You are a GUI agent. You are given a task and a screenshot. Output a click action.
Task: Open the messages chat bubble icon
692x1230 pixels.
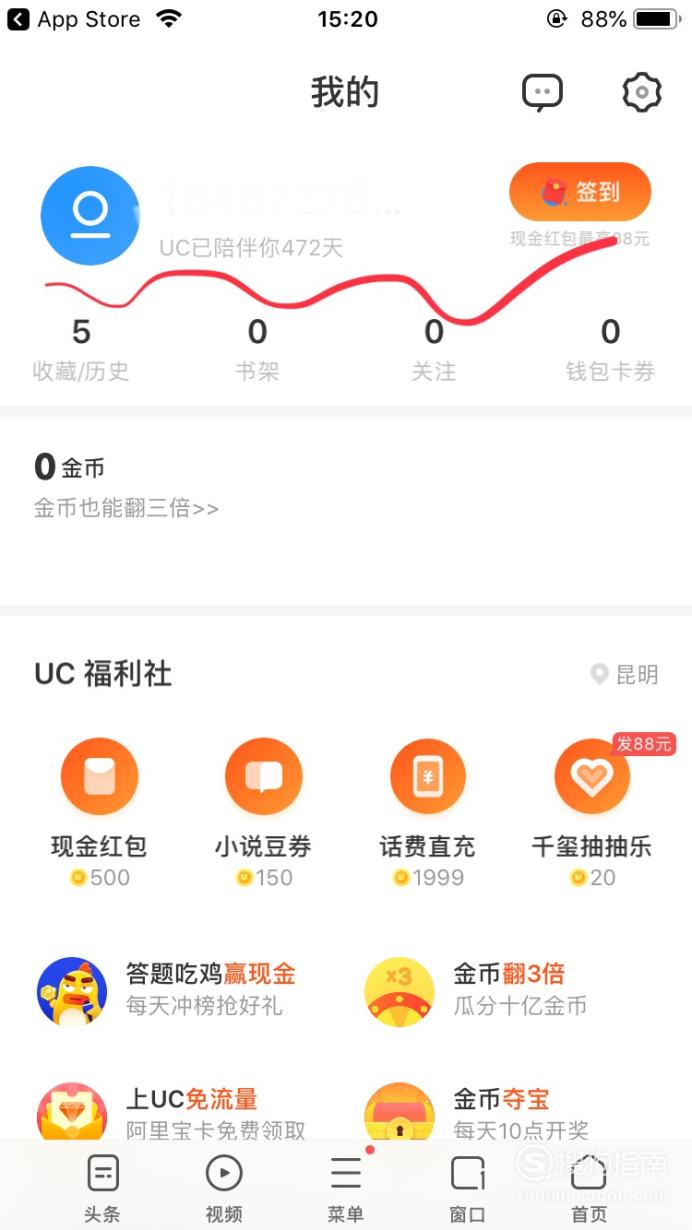(x=542, y=93)
